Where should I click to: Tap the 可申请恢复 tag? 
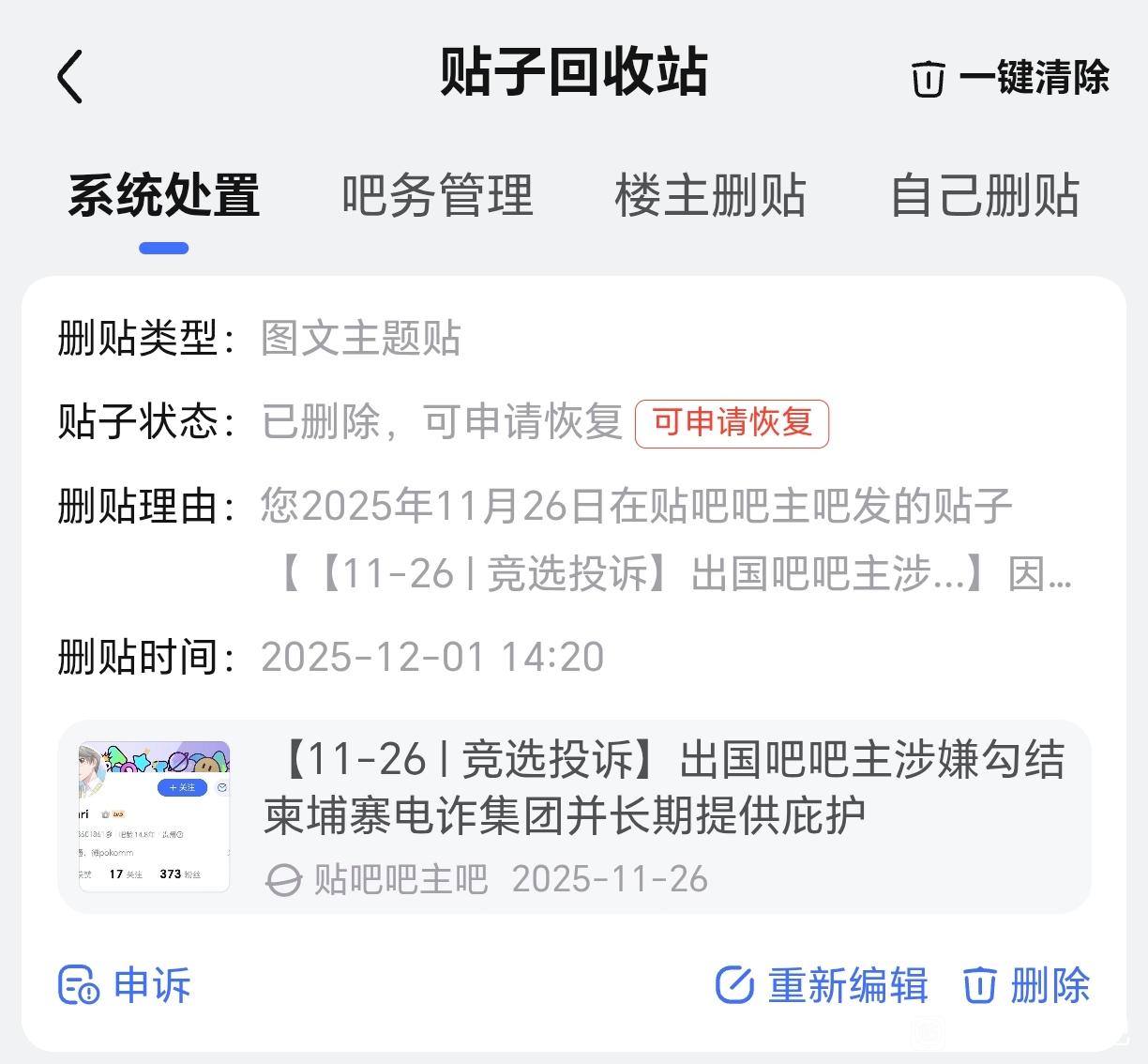[732, 423]
